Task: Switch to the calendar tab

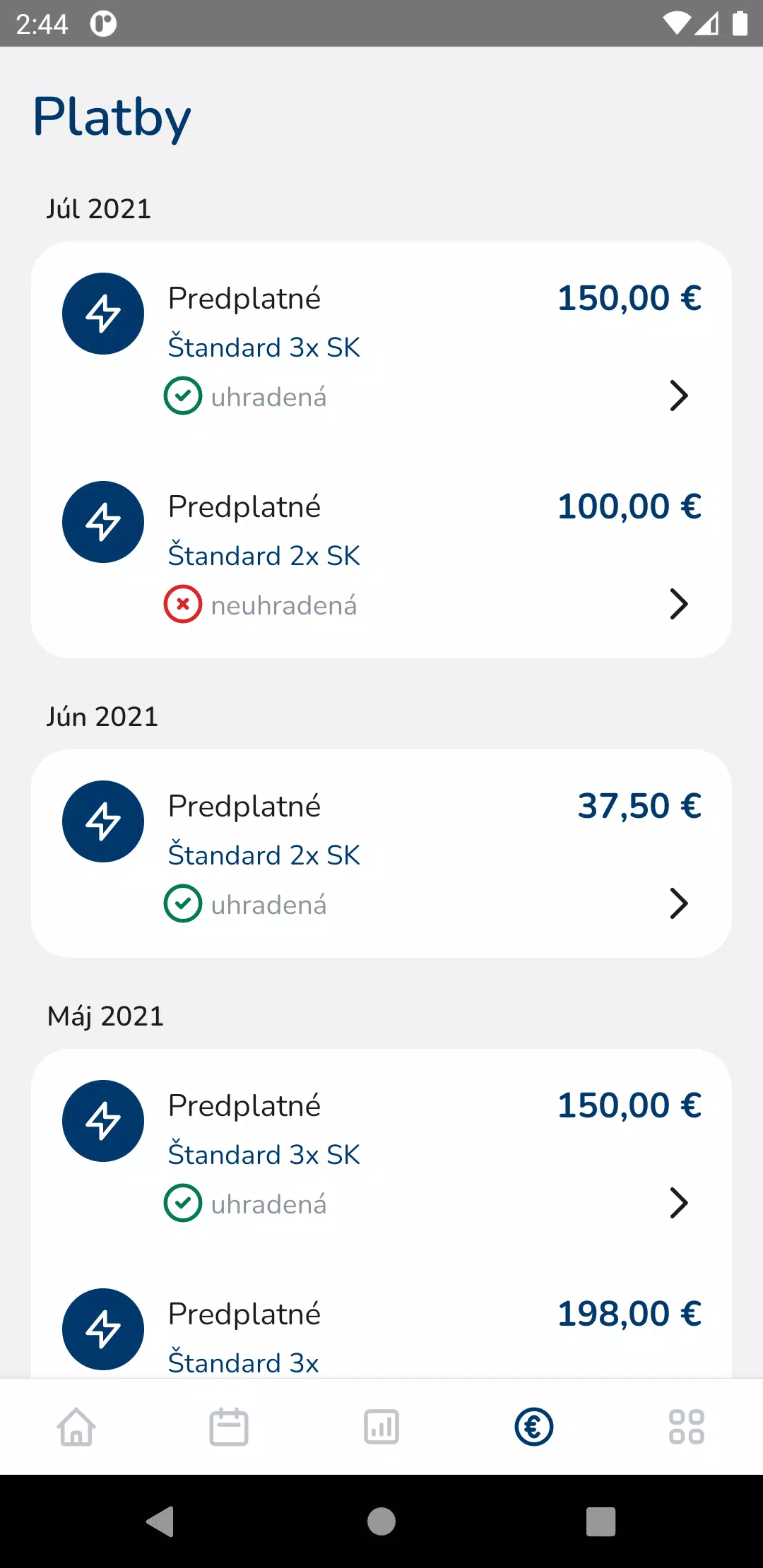Action: [229, 1427]
